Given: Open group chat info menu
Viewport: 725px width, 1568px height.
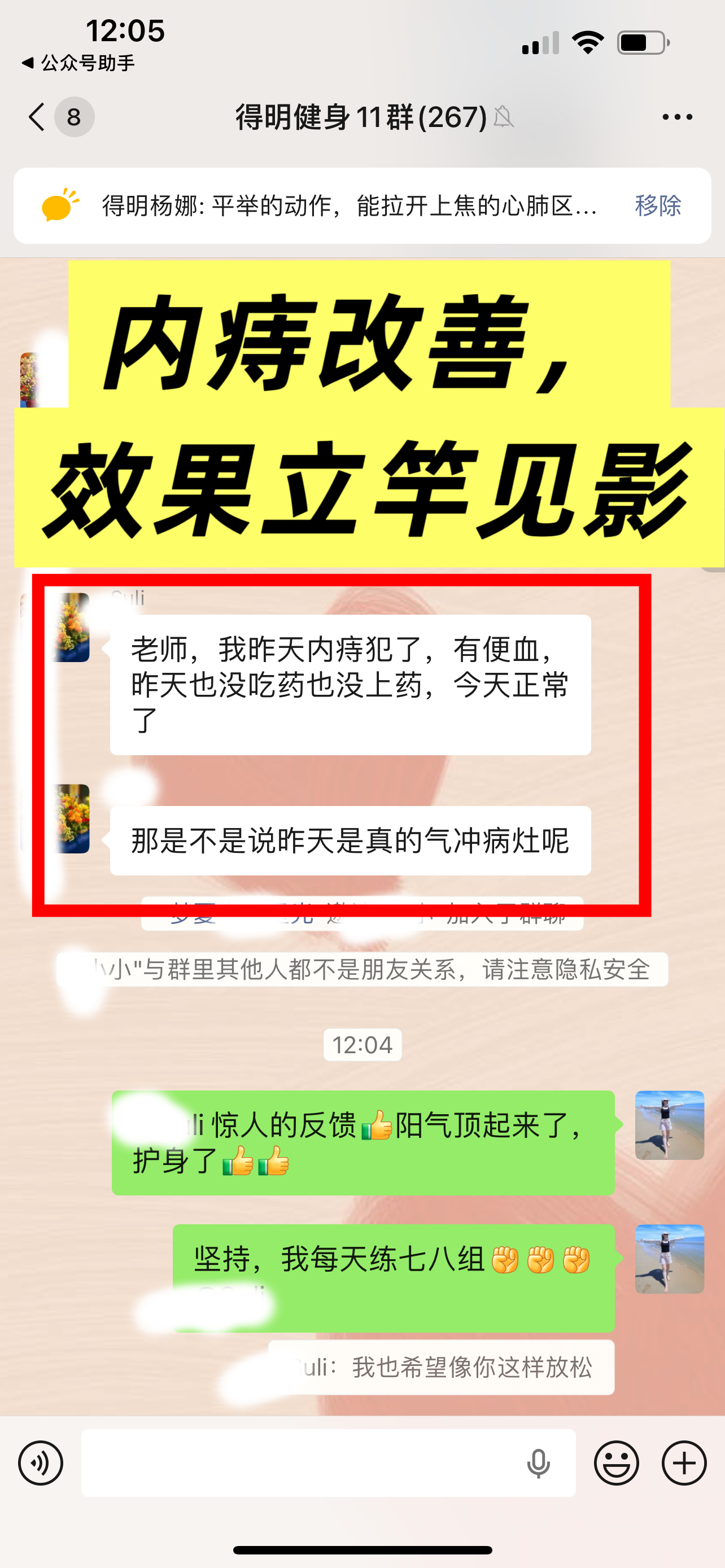Looking at the screenshot, I should [x=677, y=117].
